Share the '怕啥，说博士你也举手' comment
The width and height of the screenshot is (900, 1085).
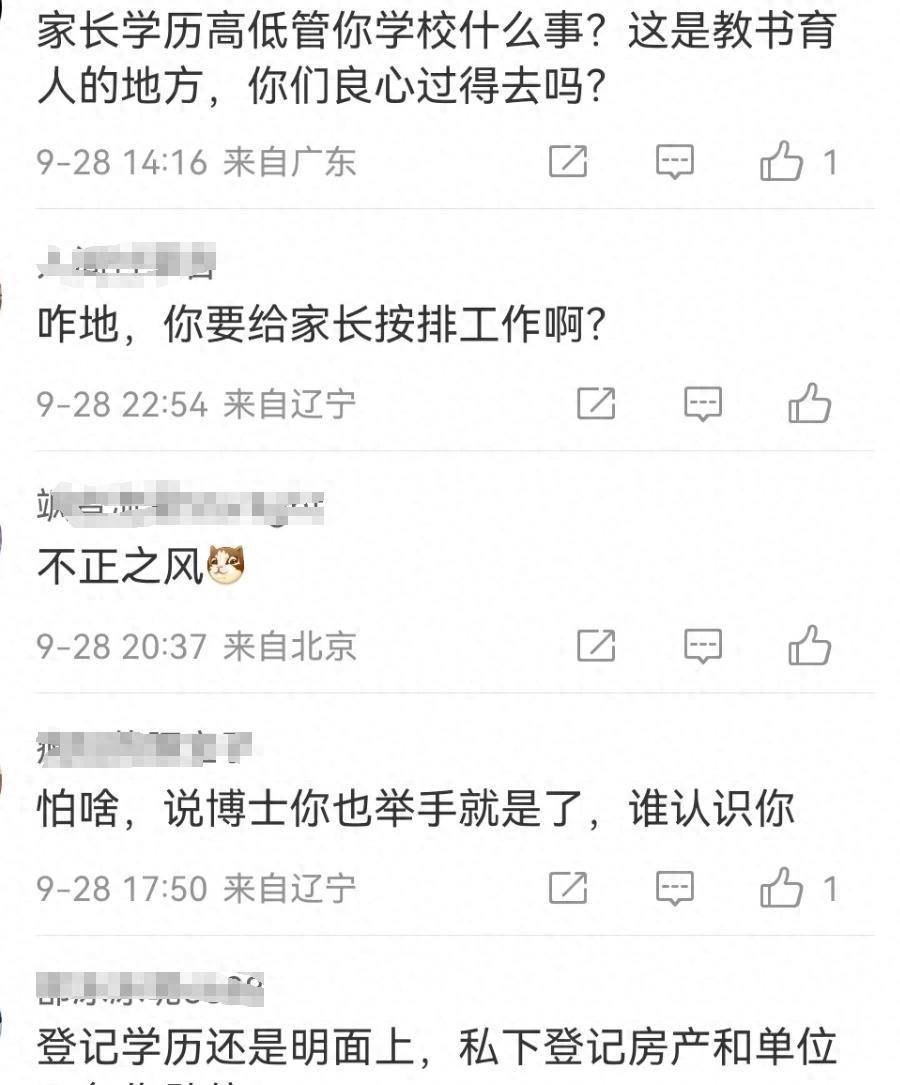coord(568,888)
